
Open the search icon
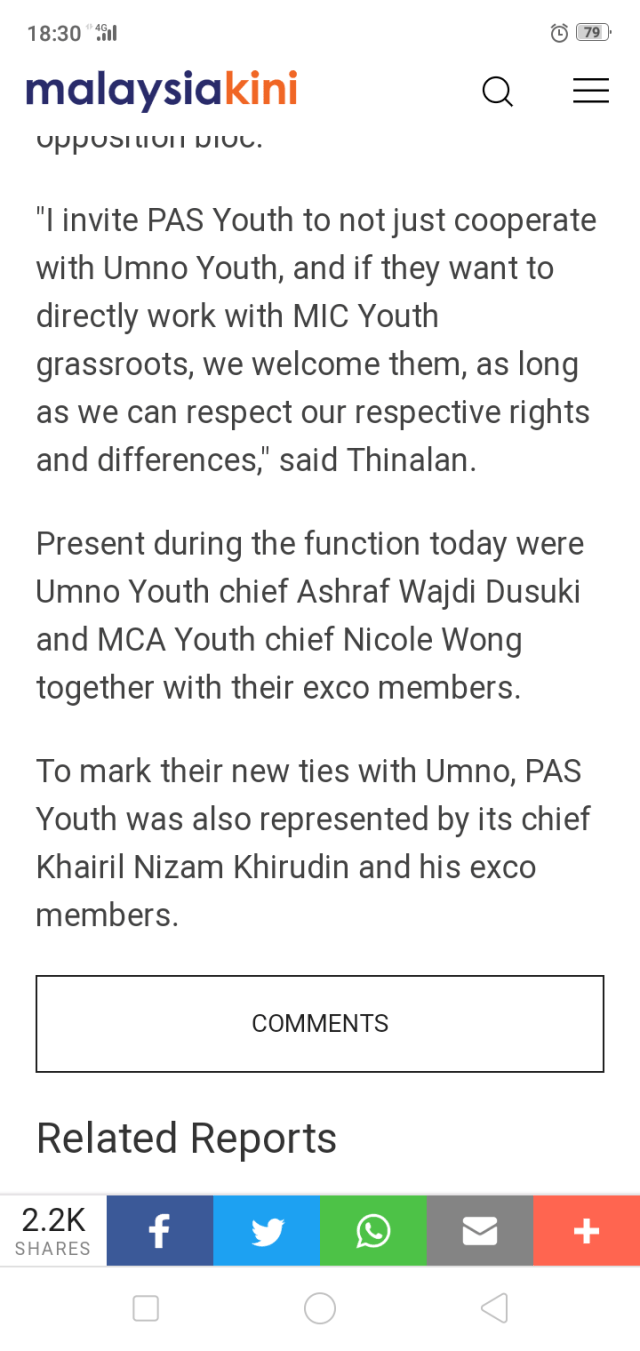tap(497, 92)
